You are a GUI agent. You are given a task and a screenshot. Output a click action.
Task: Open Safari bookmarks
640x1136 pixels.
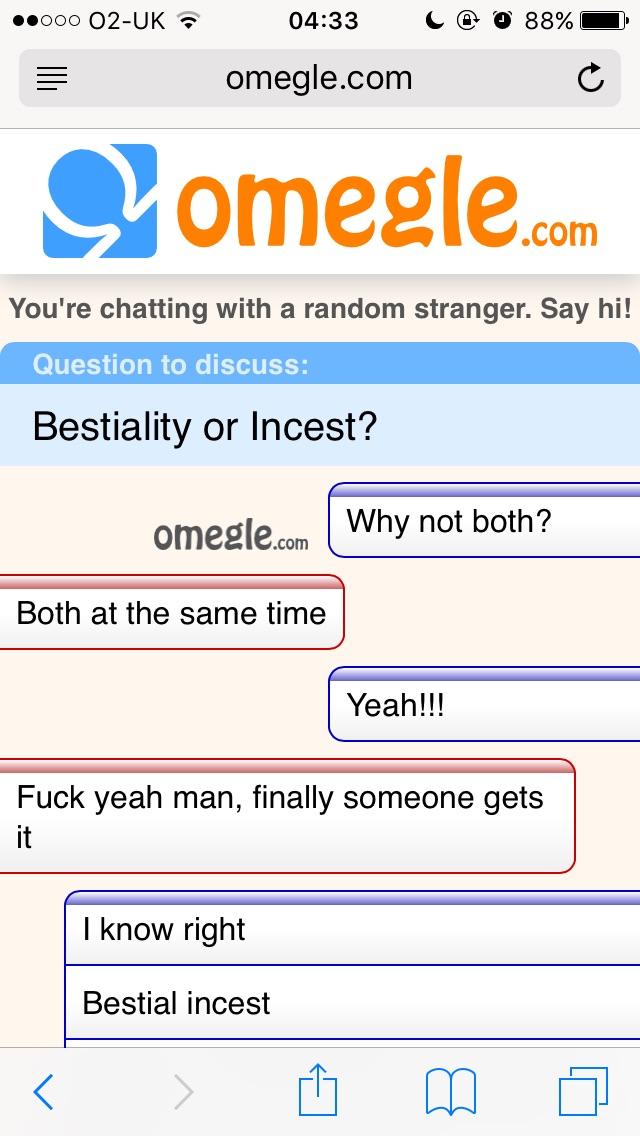click(450, 1092)
